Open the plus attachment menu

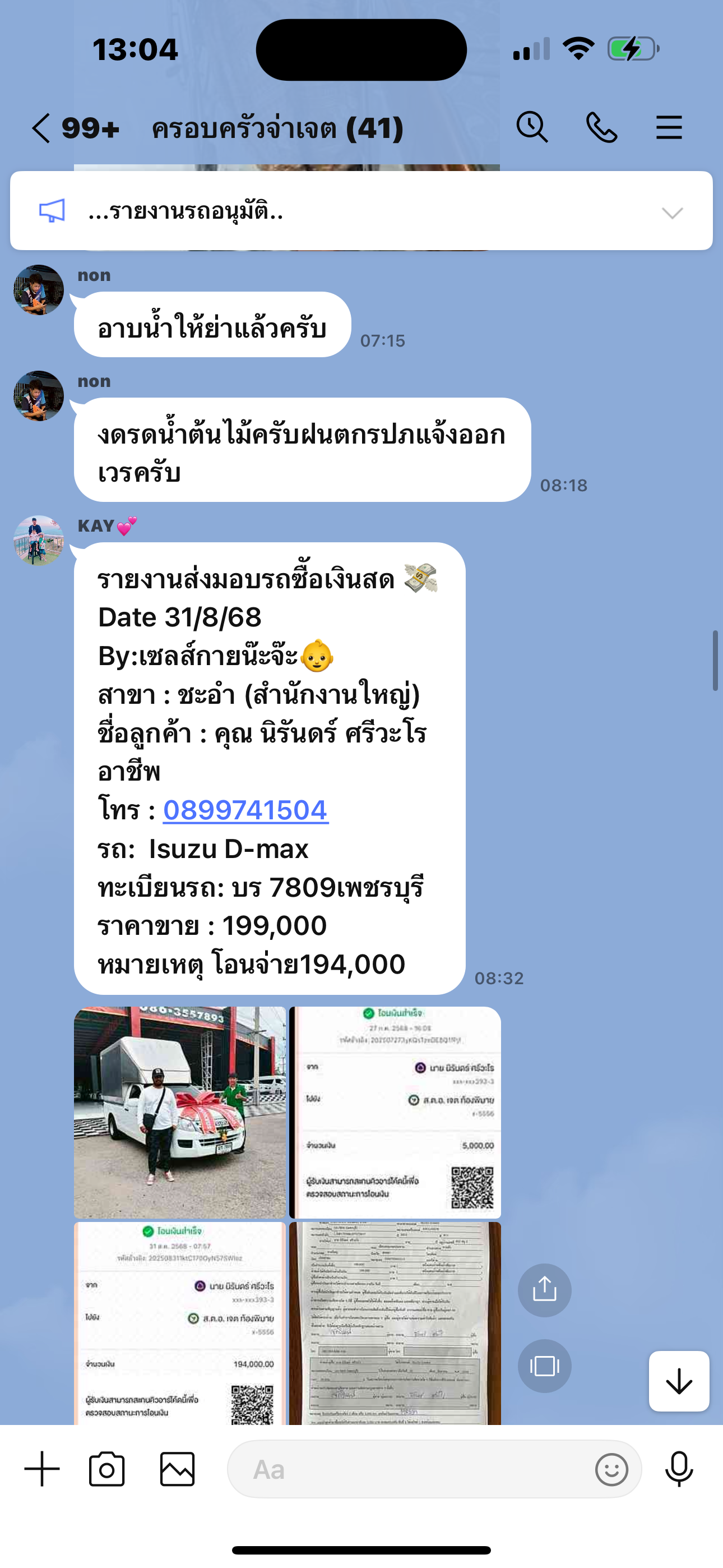[x=42, y=1469]
